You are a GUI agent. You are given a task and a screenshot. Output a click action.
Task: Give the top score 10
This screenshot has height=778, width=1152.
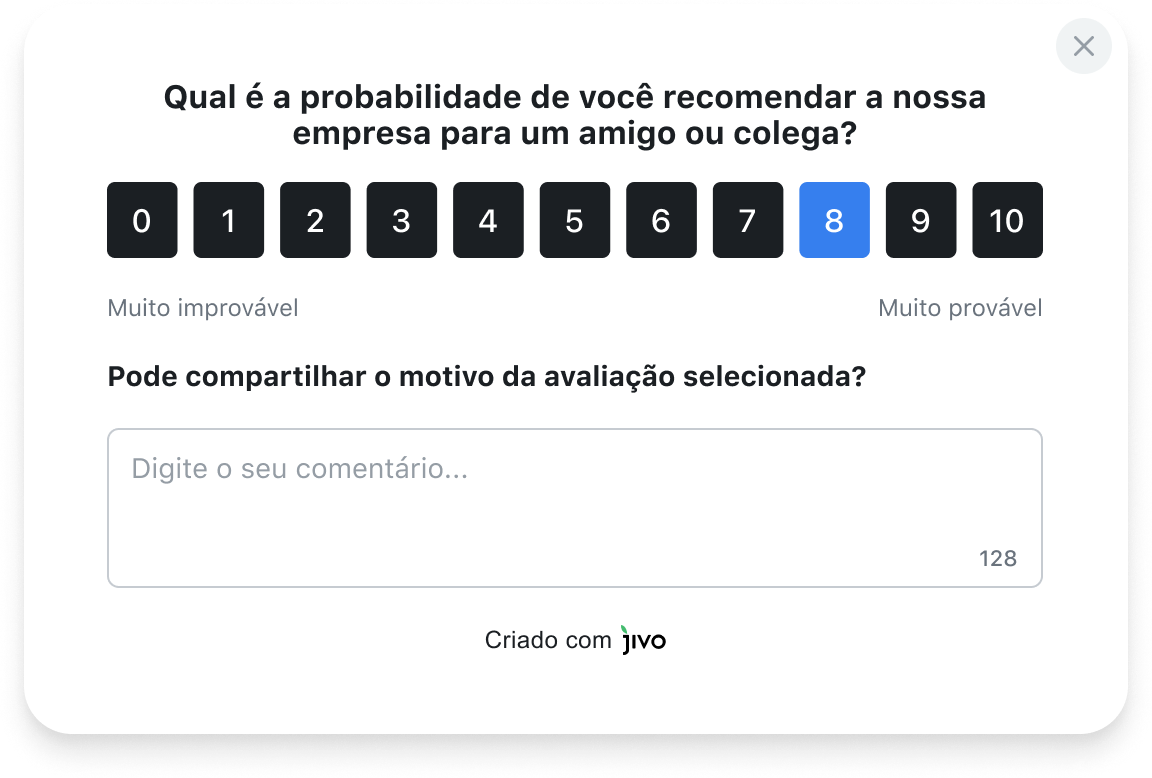1007,220
